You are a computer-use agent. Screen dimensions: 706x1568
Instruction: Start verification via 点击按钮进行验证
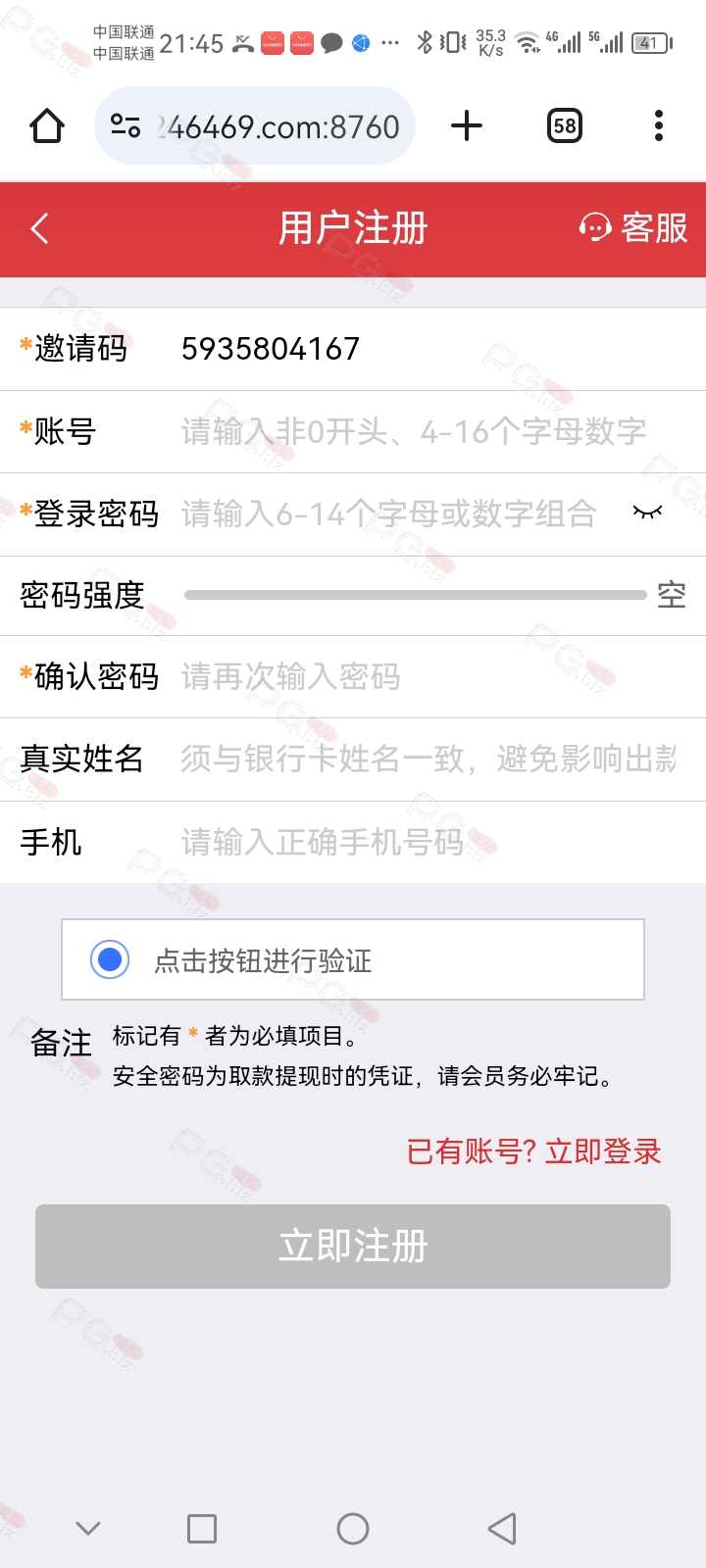tap(111, 959)
